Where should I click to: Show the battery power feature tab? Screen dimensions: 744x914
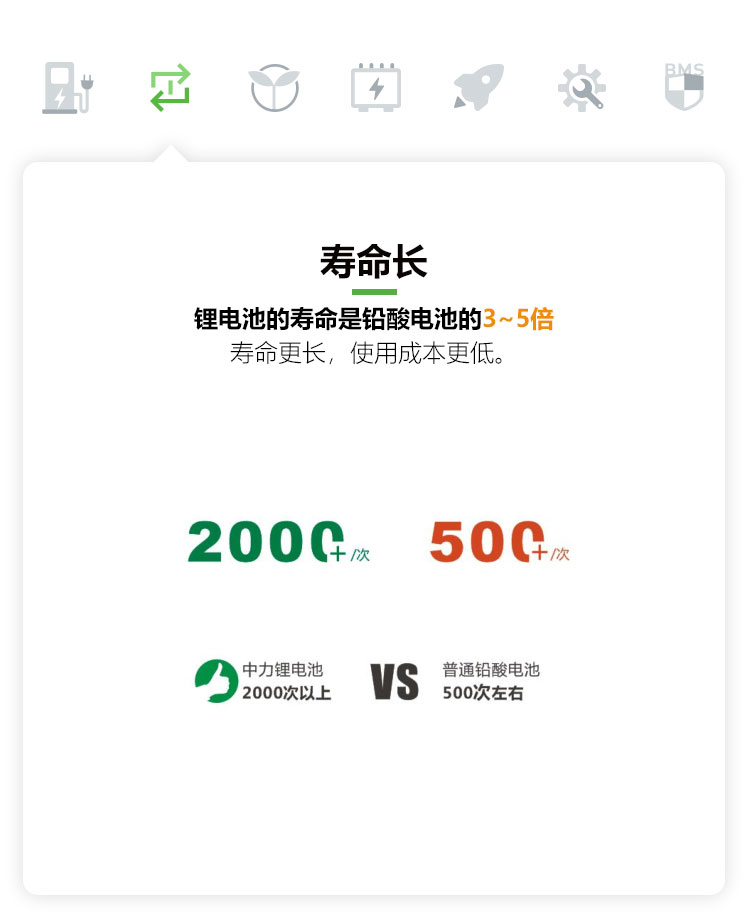tap(376, 88)
